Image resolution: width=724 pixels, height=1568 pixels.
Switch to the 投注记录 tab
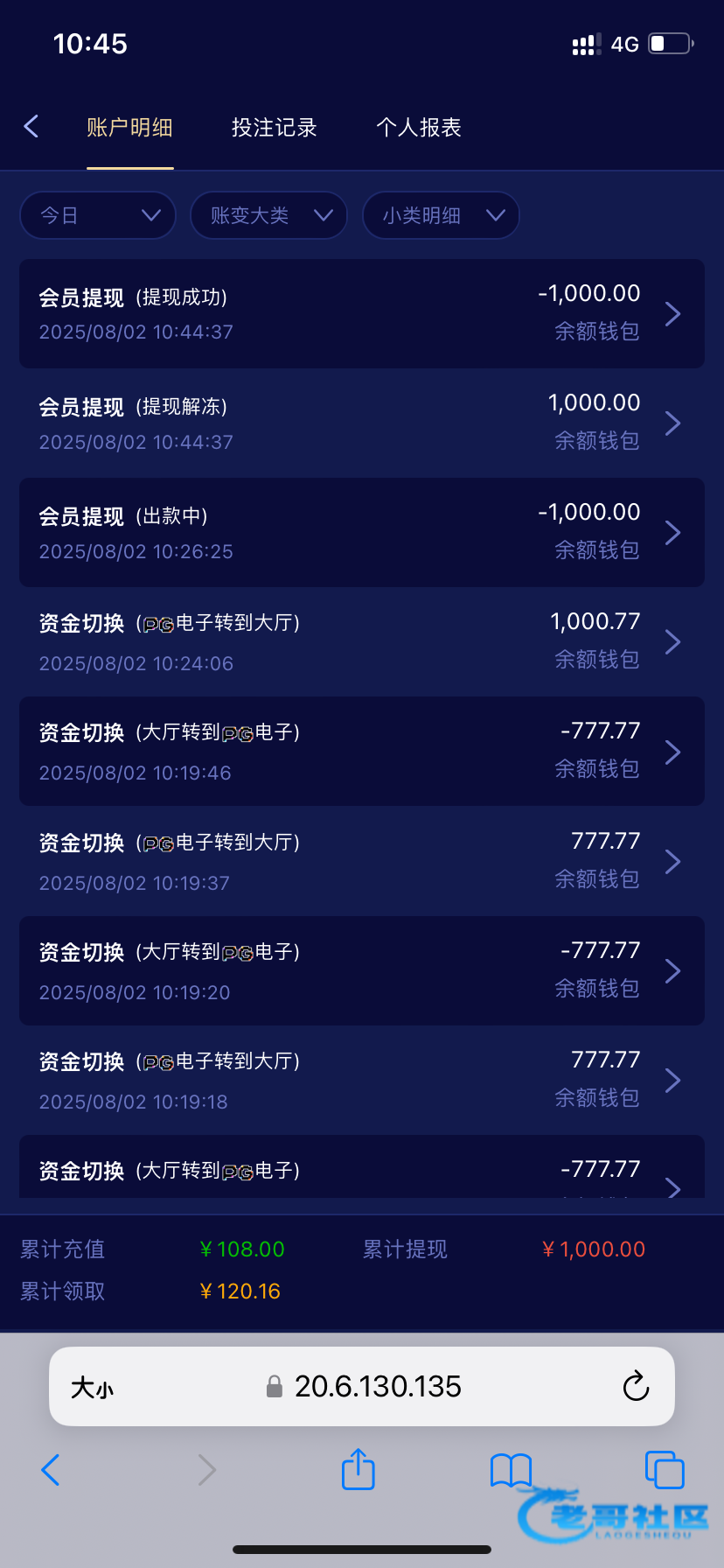tap(274, 128)
